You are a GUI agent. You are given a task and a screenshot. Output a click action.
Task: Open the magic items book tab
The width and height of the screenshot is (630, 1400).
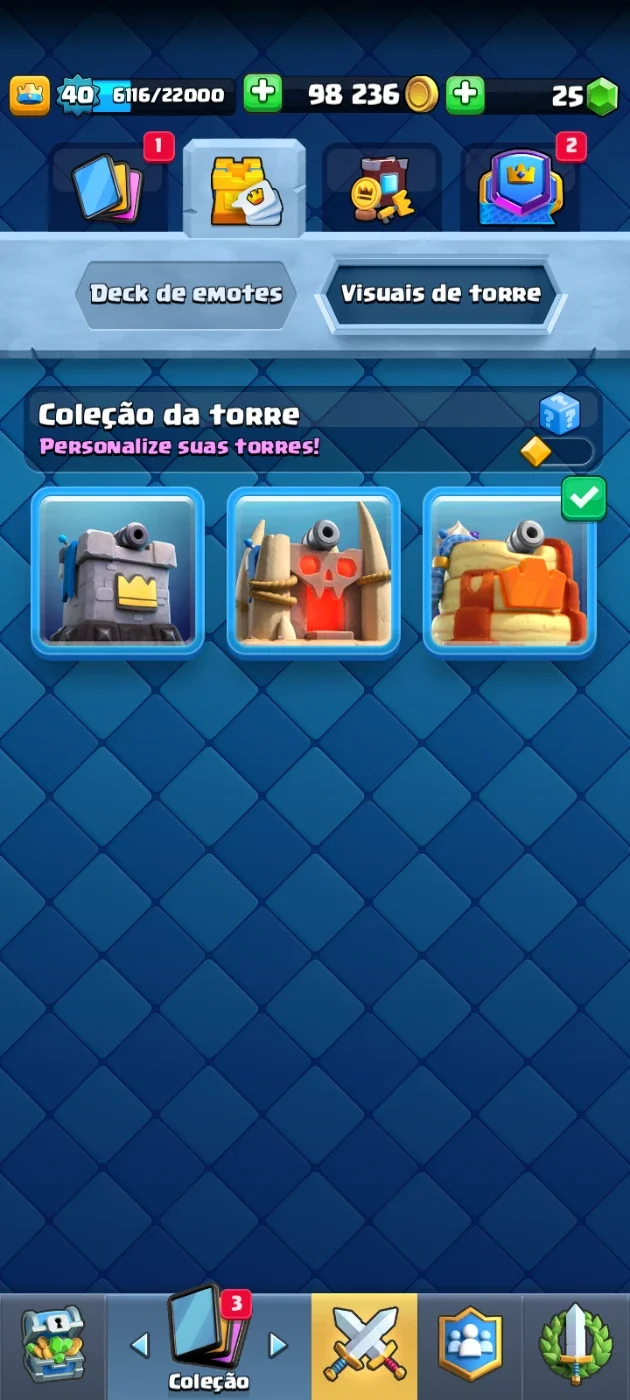[x=382, y=187]
